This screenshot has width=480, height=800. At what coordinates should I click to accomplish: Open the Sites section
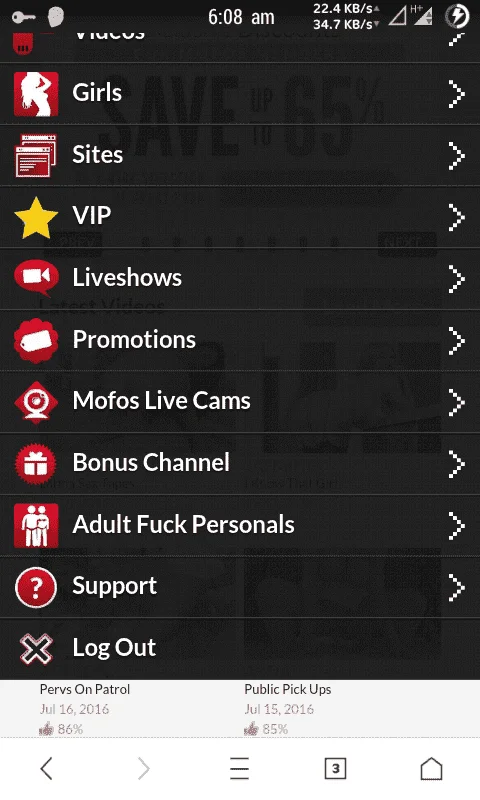coord(240,156)
